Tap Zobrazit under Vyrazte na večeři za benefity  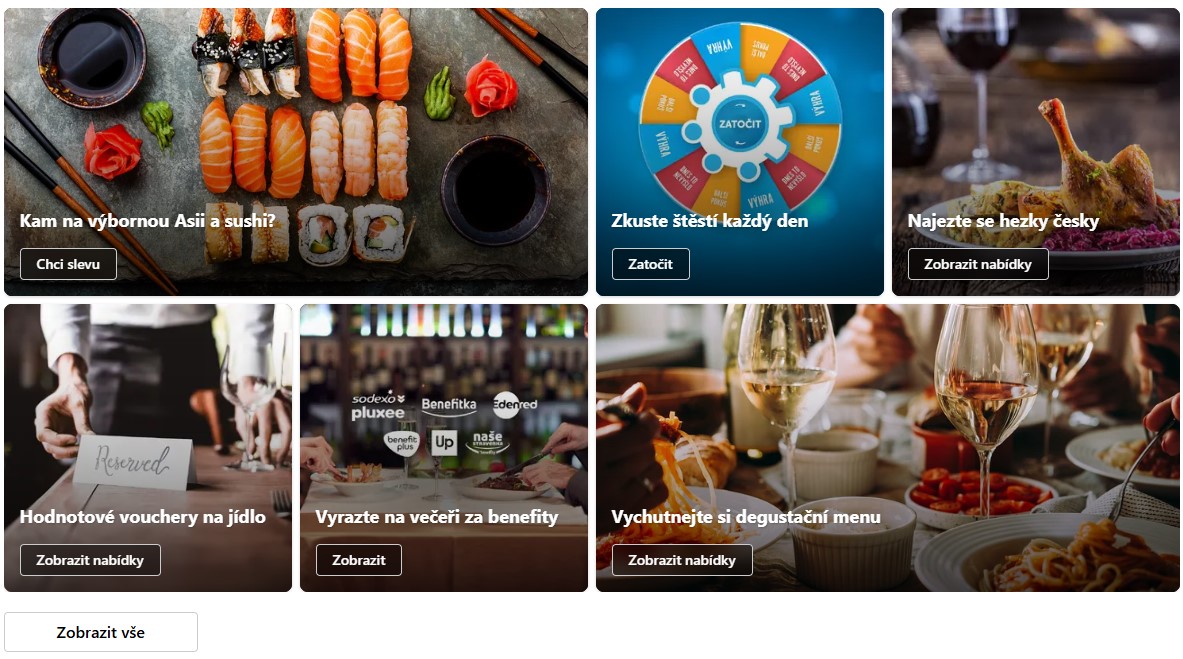tap(358, 560)
